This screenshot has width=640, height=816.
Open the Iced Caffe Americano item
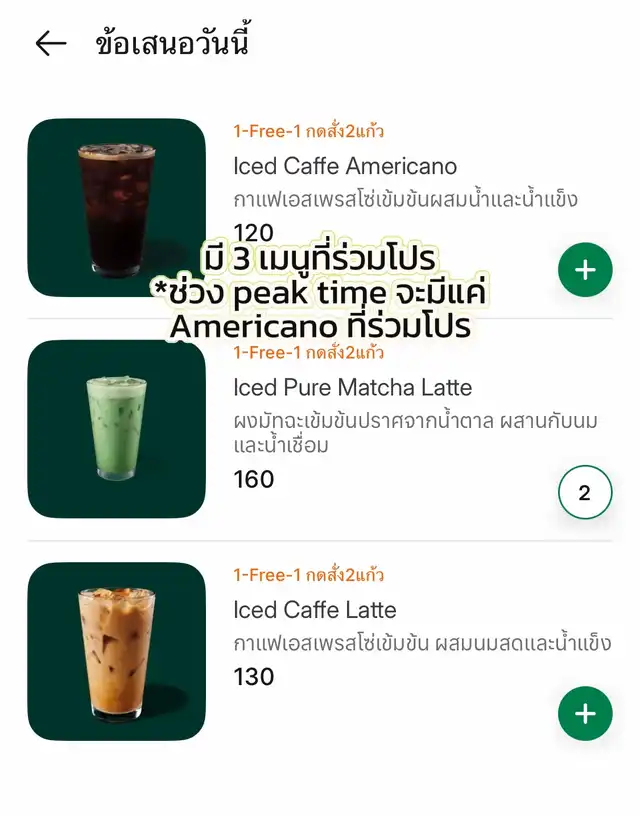345,166
